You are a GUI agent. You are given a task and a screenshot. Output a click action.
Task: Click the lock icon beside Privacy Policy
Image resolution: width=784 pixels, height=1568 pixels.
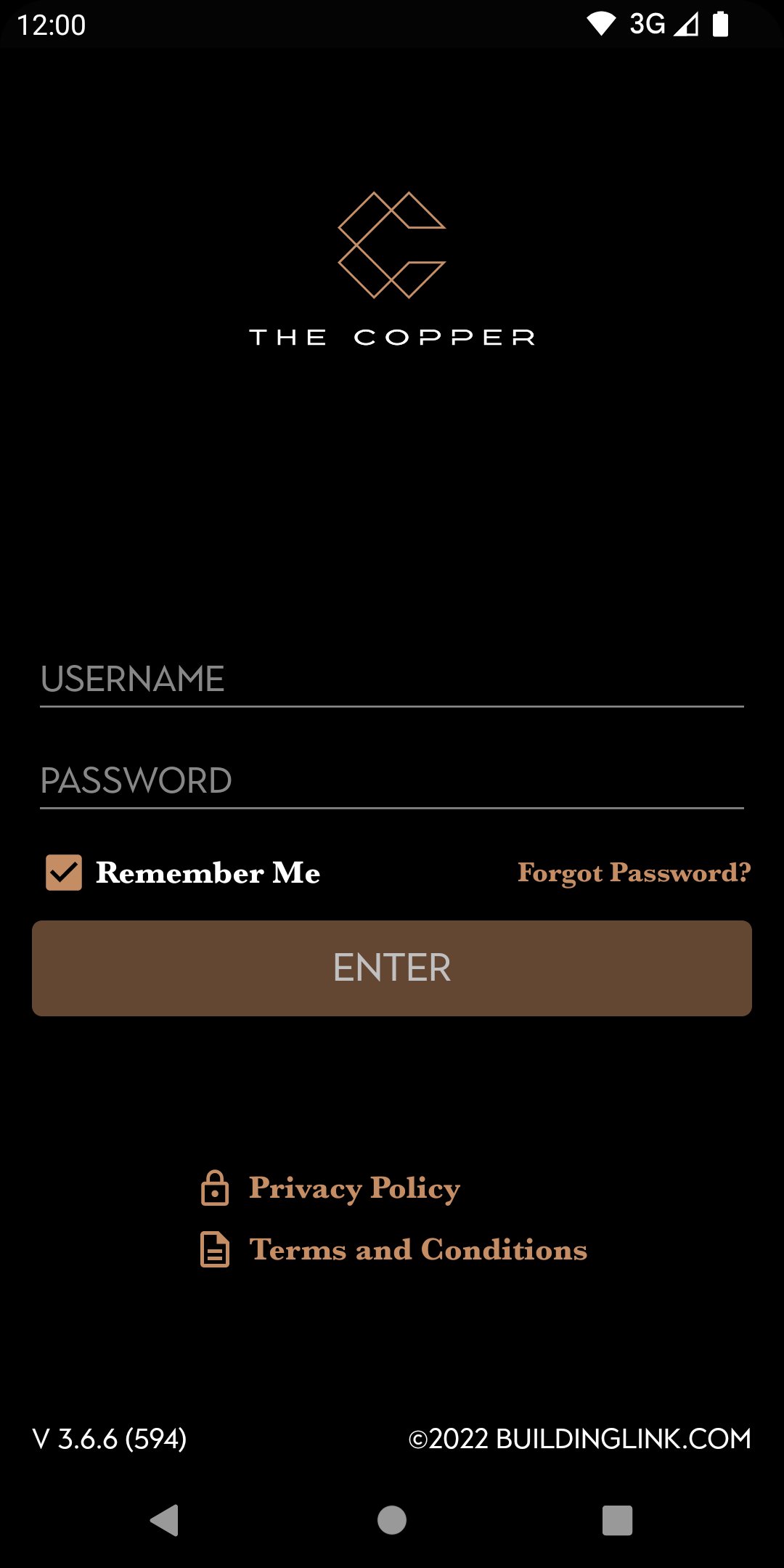214,1188
